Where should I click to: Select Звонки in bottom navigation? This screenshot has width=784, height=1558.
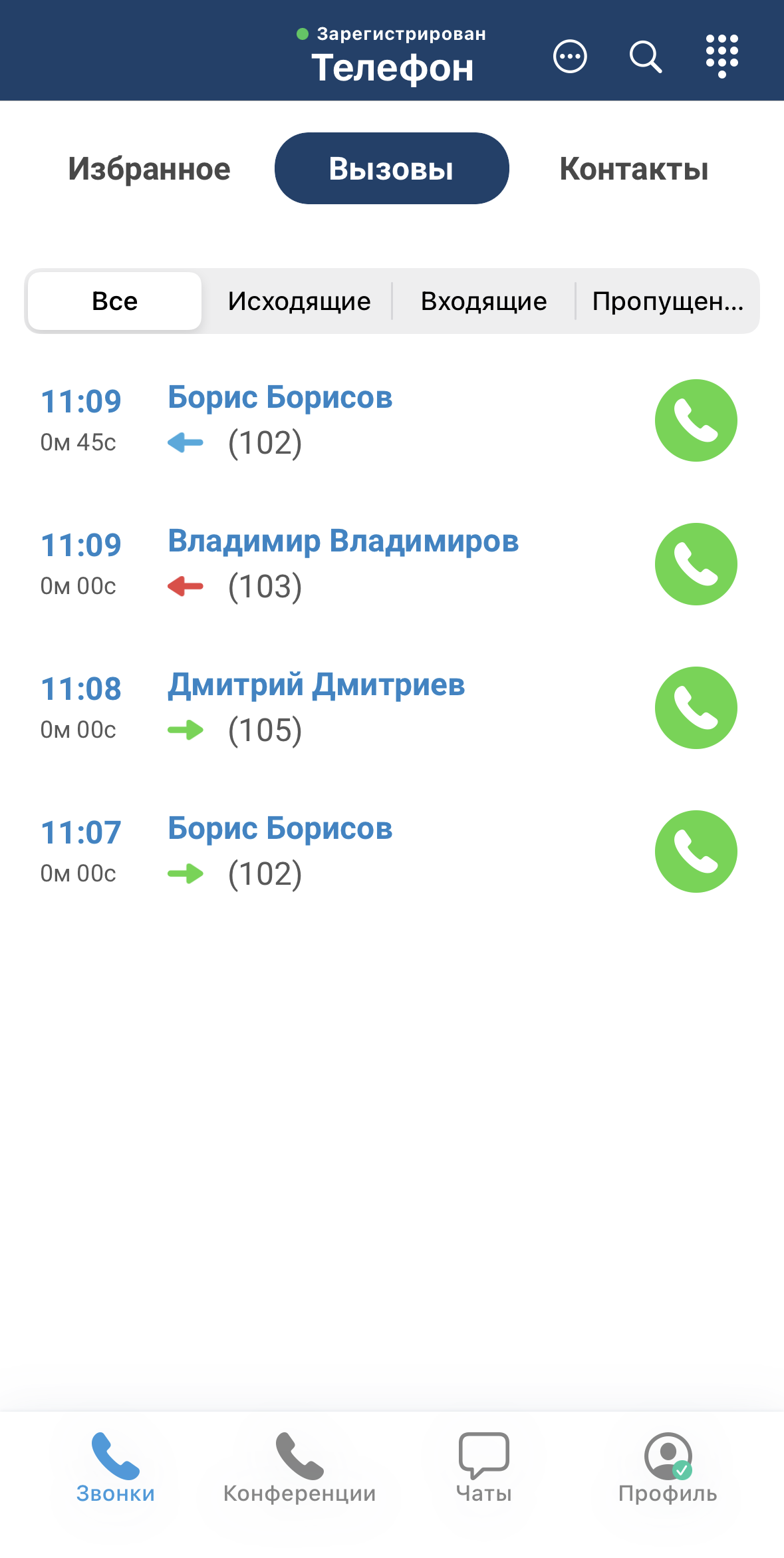click(x=115, y=1468)
